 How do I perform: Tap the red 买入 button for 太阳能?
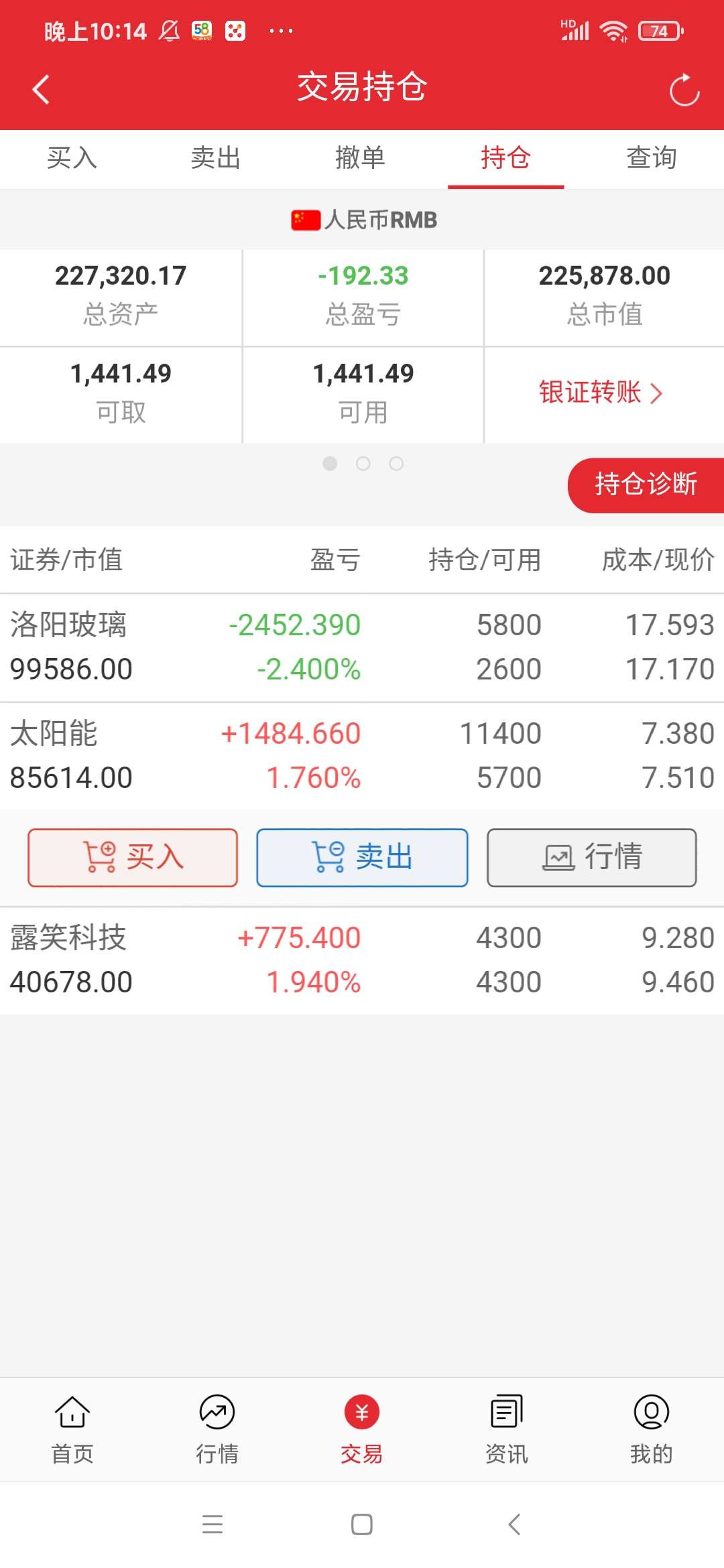coord(133,858)
